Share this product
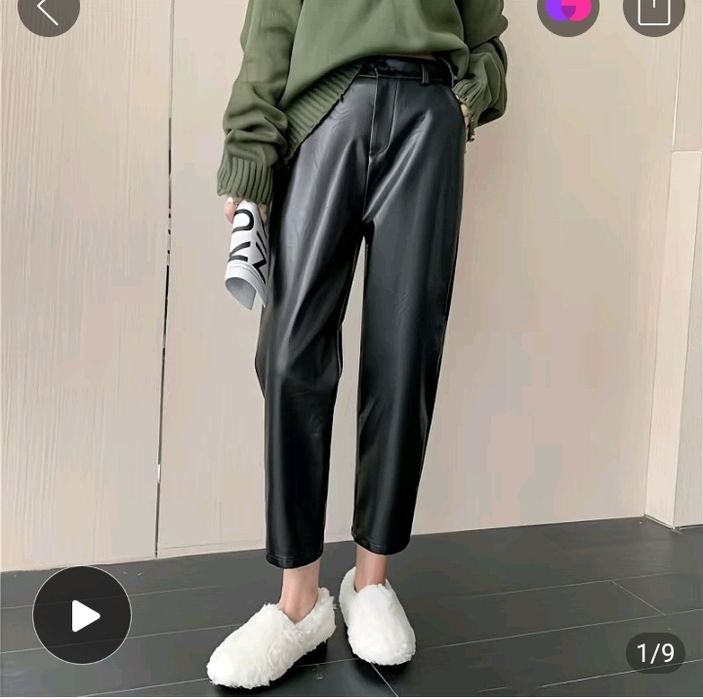This screenshot has width=703, height=699. (653, 10)
